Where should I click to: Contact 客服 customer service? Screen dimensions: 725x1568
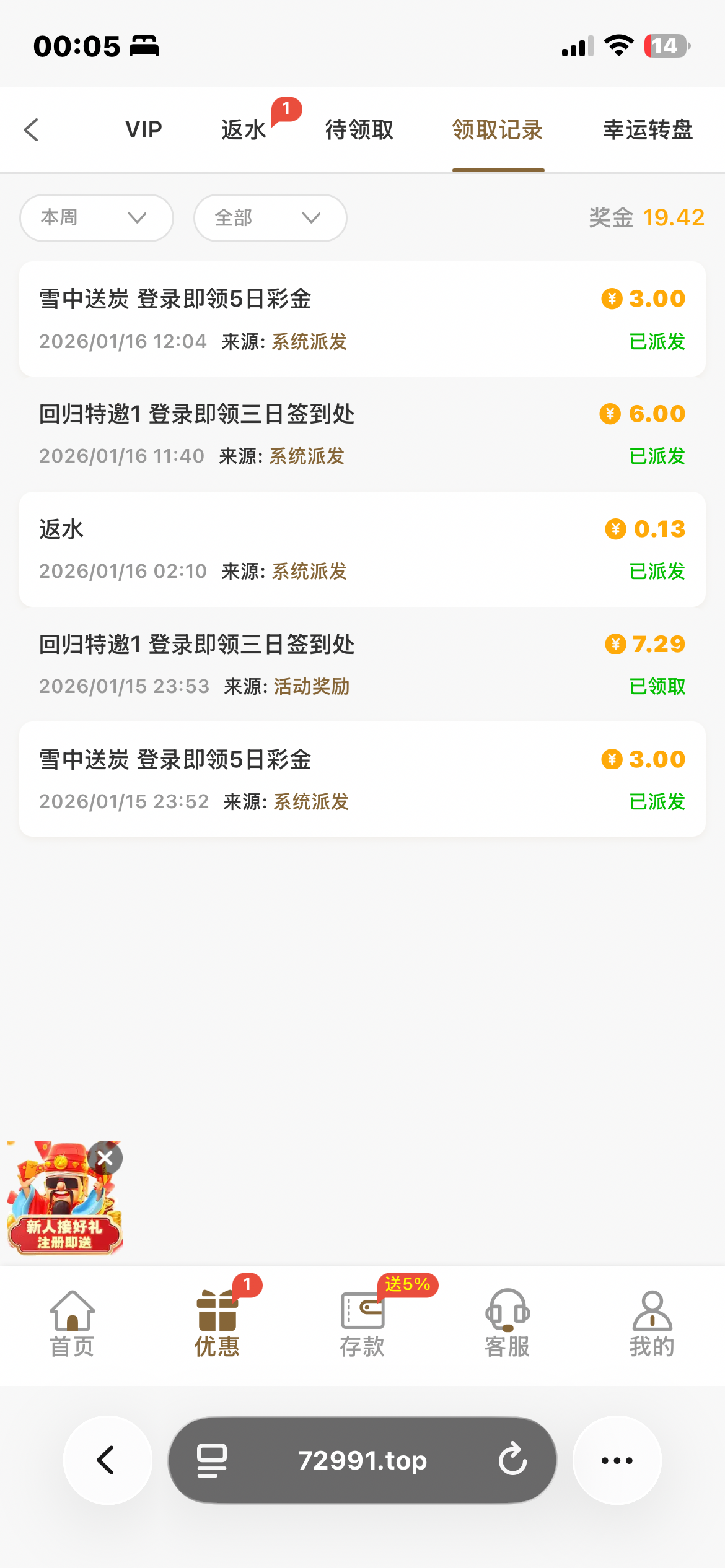click(x=507, y=1323)
